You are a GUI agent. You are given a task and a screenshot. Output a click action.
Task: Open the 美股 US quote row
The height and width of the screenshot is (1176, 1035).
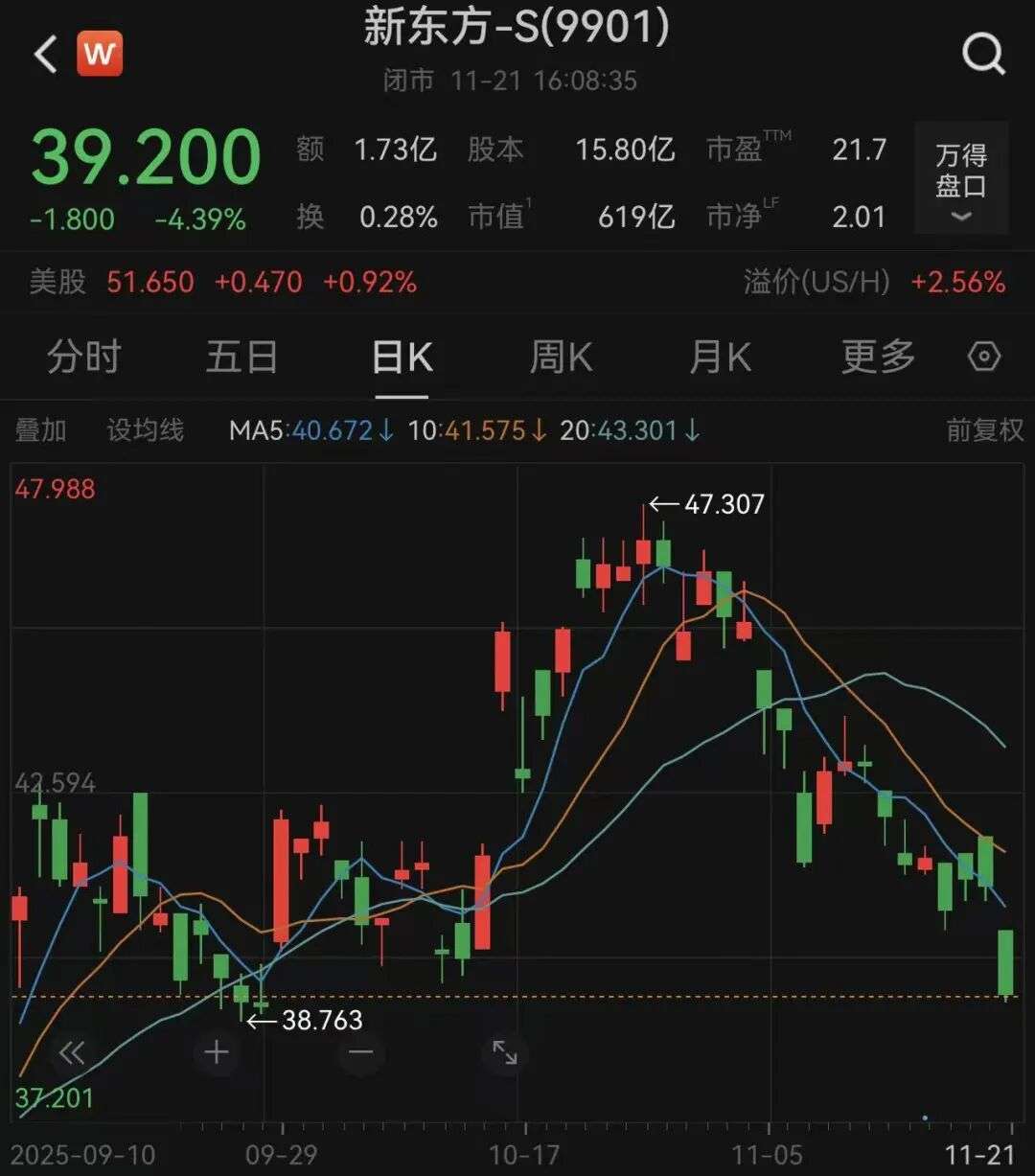222,282
